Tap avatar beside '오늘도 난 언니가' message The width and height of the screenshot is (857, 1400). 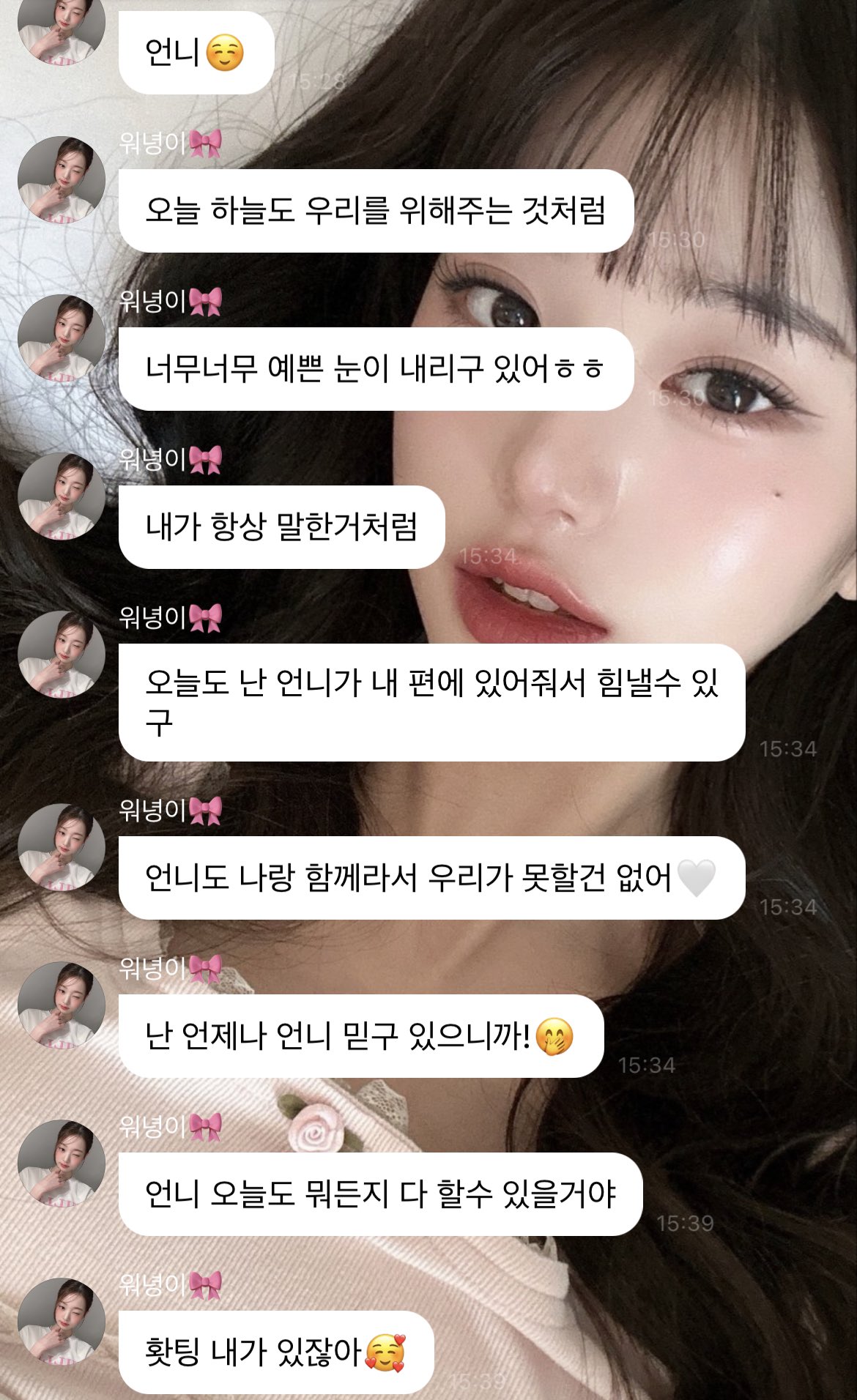62,655
